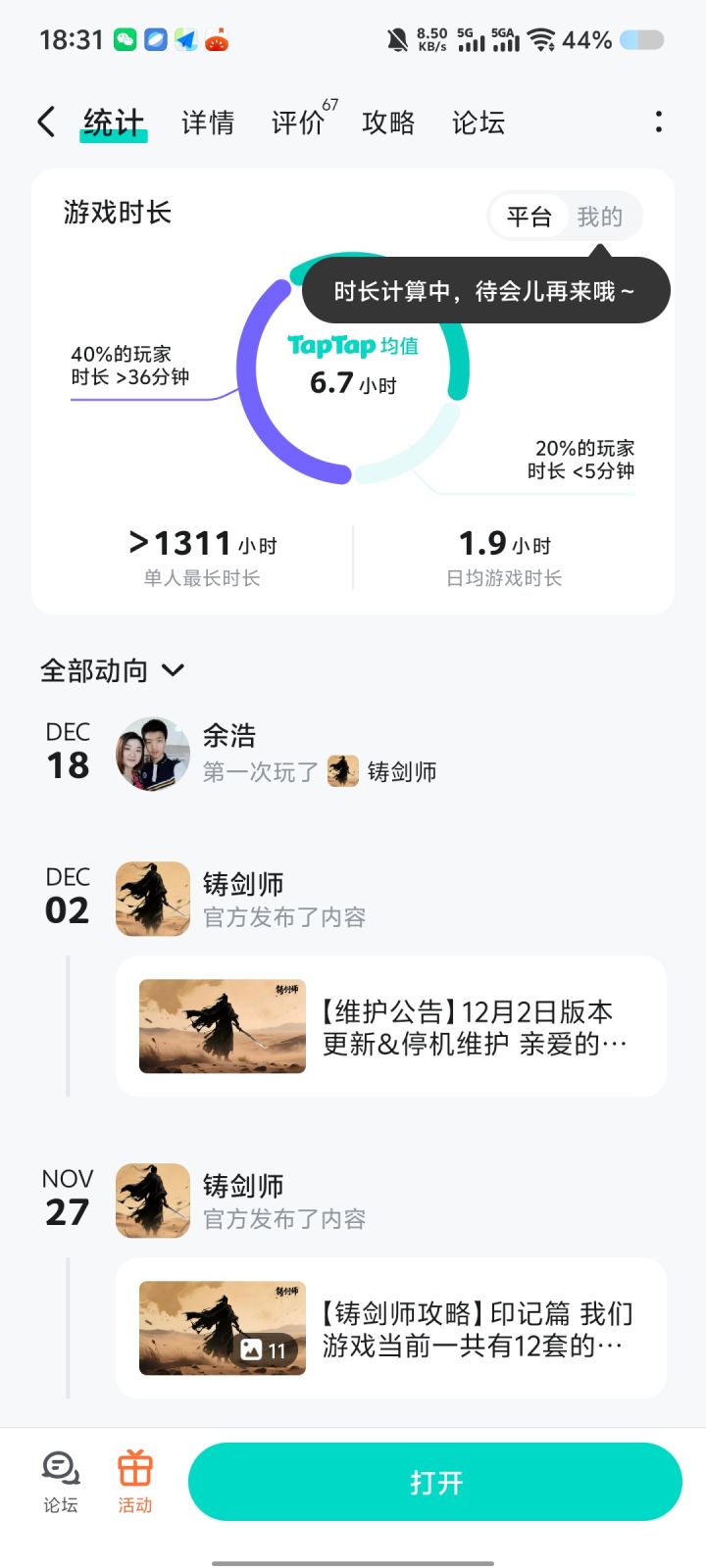Image resolution: width=706 pixels, height=1568 pixels.
Task: Tap the 铸剑师 game icon next to 第一次玩了
Action: click(342, 772)
